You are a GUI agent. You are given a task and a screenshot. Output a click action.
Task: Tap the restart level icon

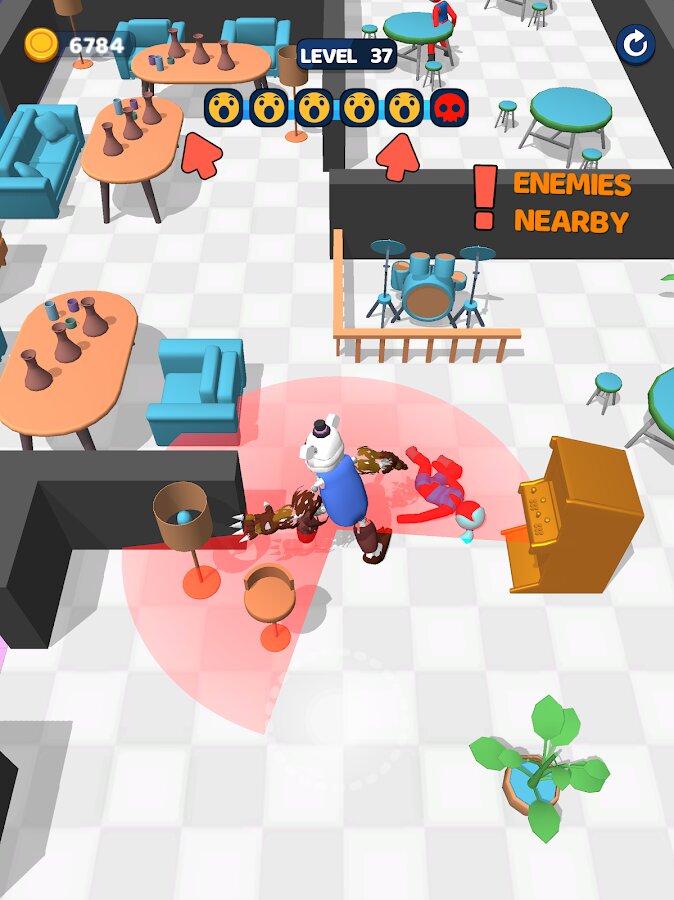pyautogui.click(x=635, y=43)
